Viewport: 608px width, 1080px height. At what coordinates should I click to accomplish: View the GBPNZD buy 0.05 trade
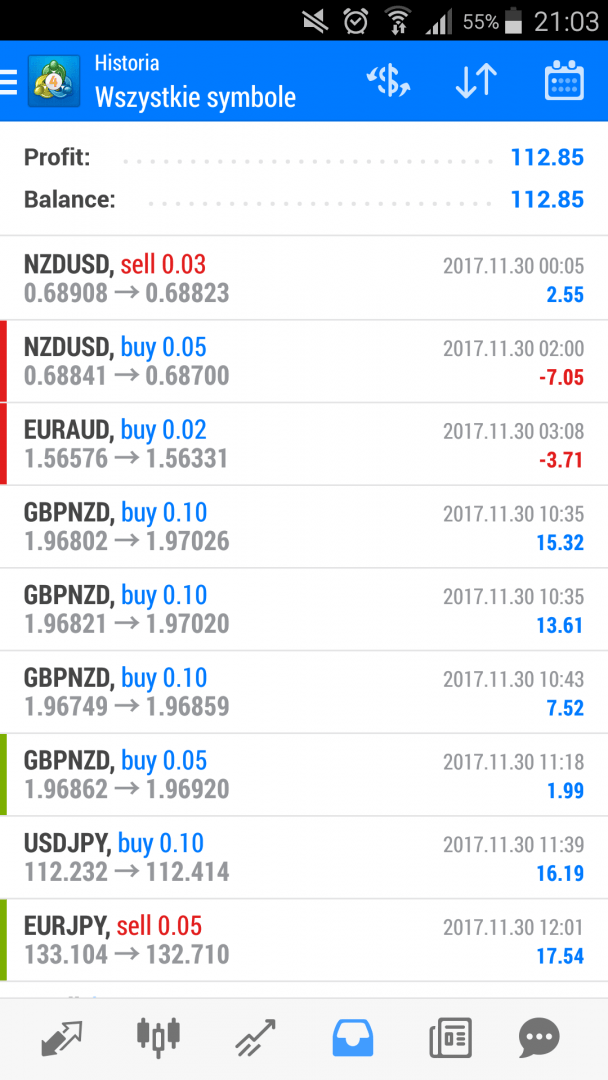pos(304,775)
